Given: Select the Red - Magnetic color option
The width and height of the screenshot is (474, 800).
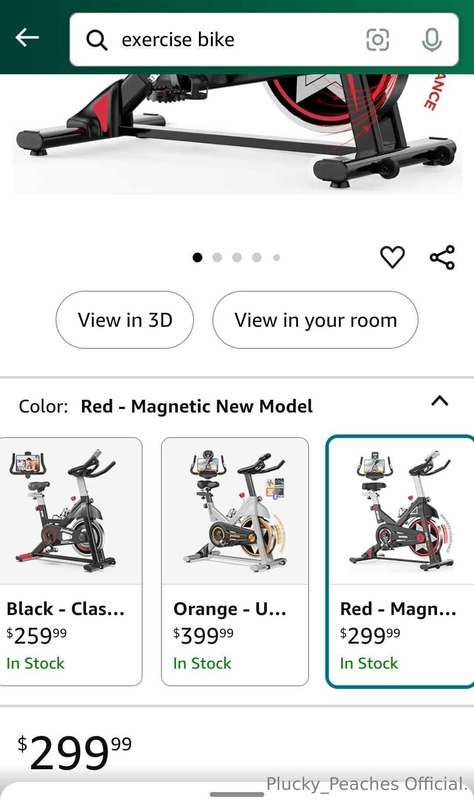Looking at the screenshot, I should coord(400,561).
